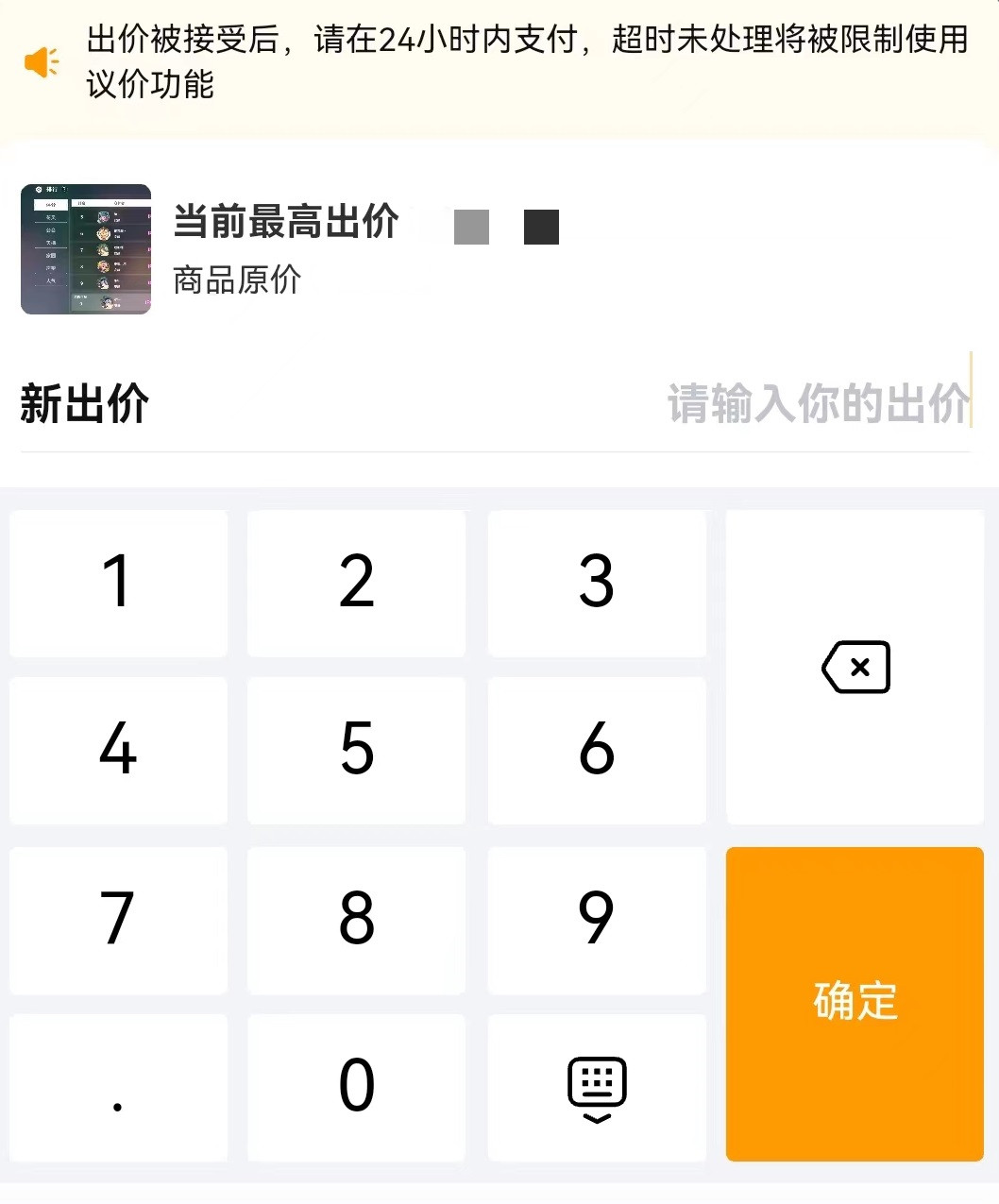The image size is (999, 1204).
Task: Enter digit 0 on the keypad
Action: [356, 1087]
